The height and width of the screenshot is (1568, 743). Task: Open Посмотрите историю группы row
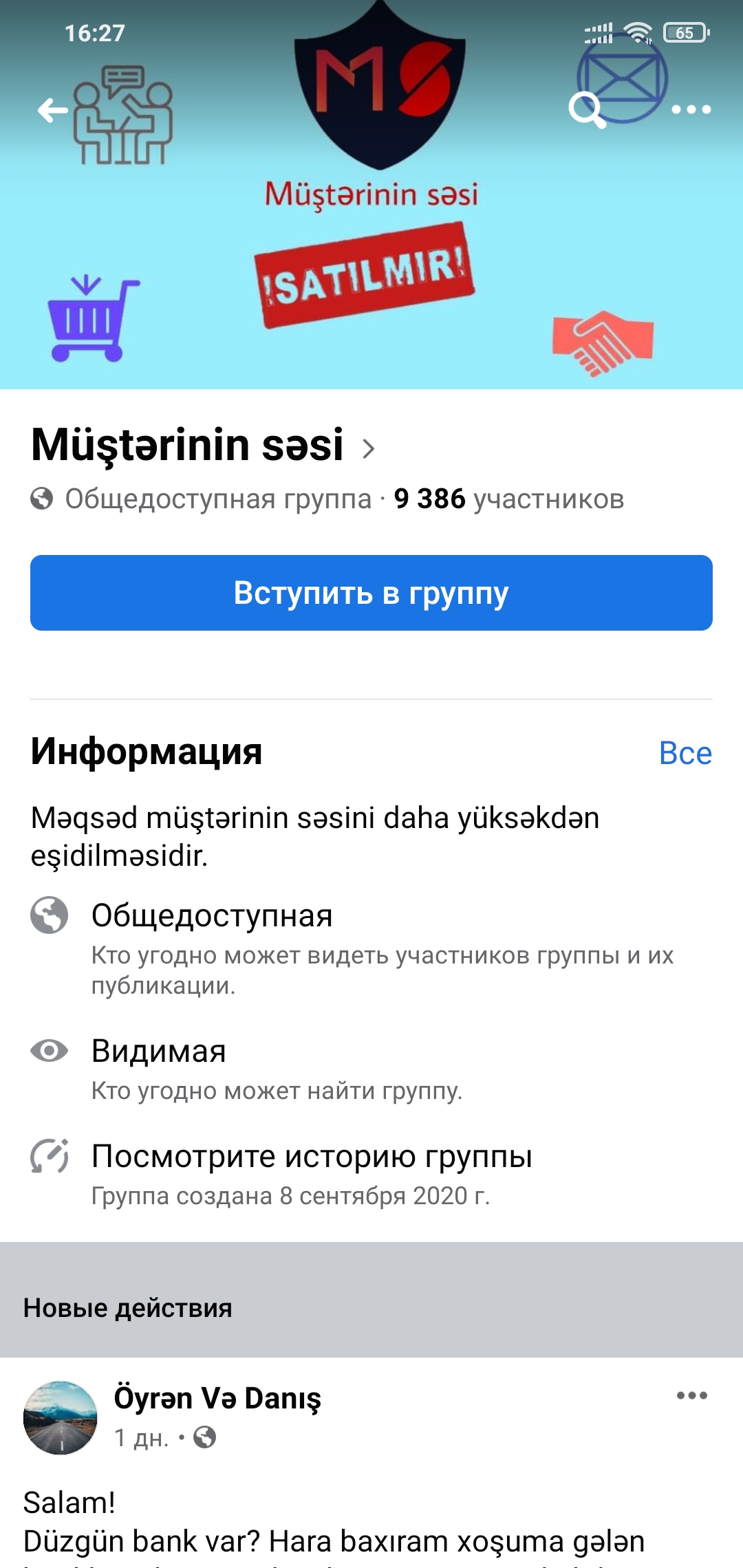312,1157
